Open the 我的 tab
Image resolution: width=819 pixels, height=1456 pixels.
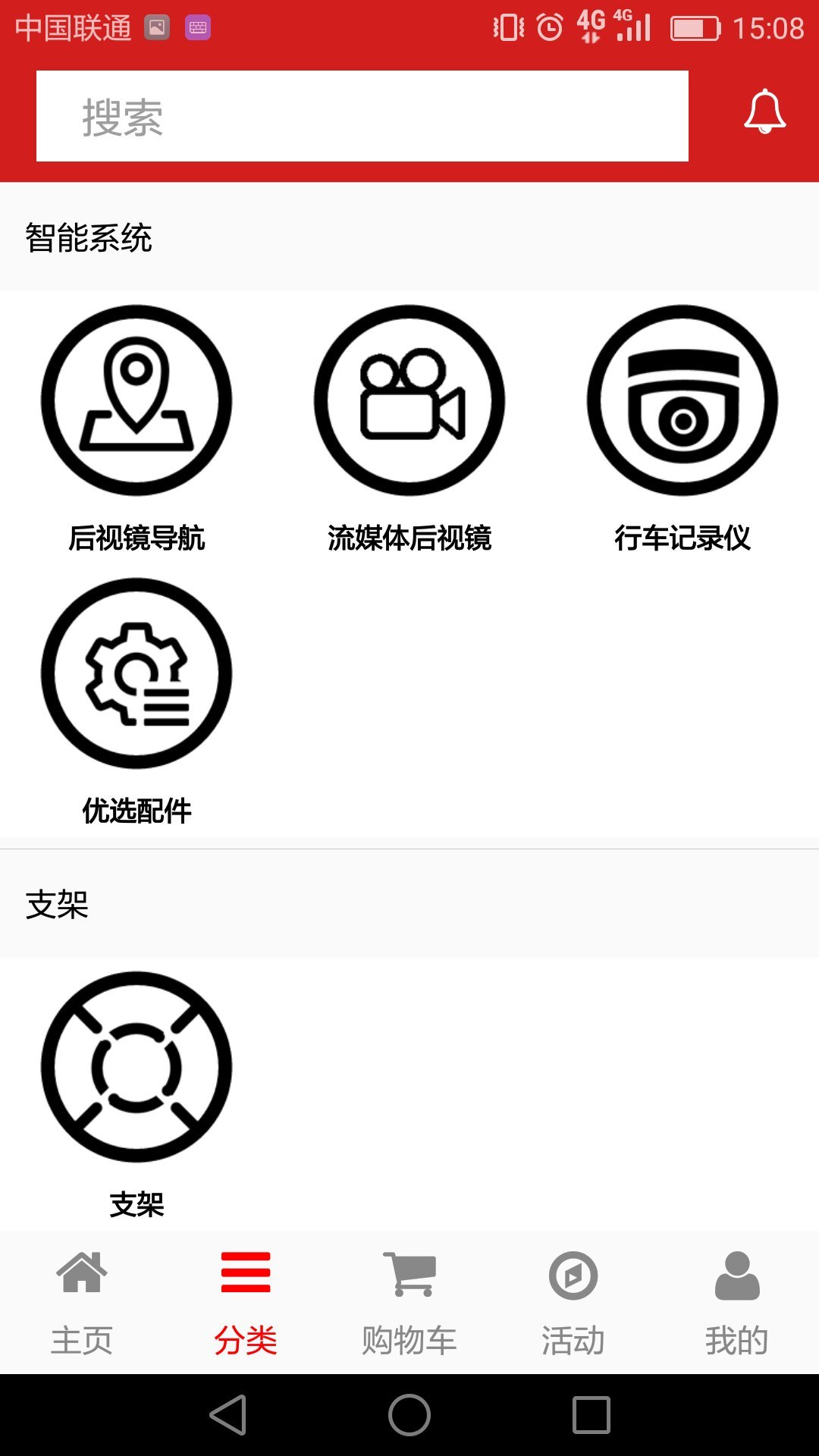click(737, 1303)
